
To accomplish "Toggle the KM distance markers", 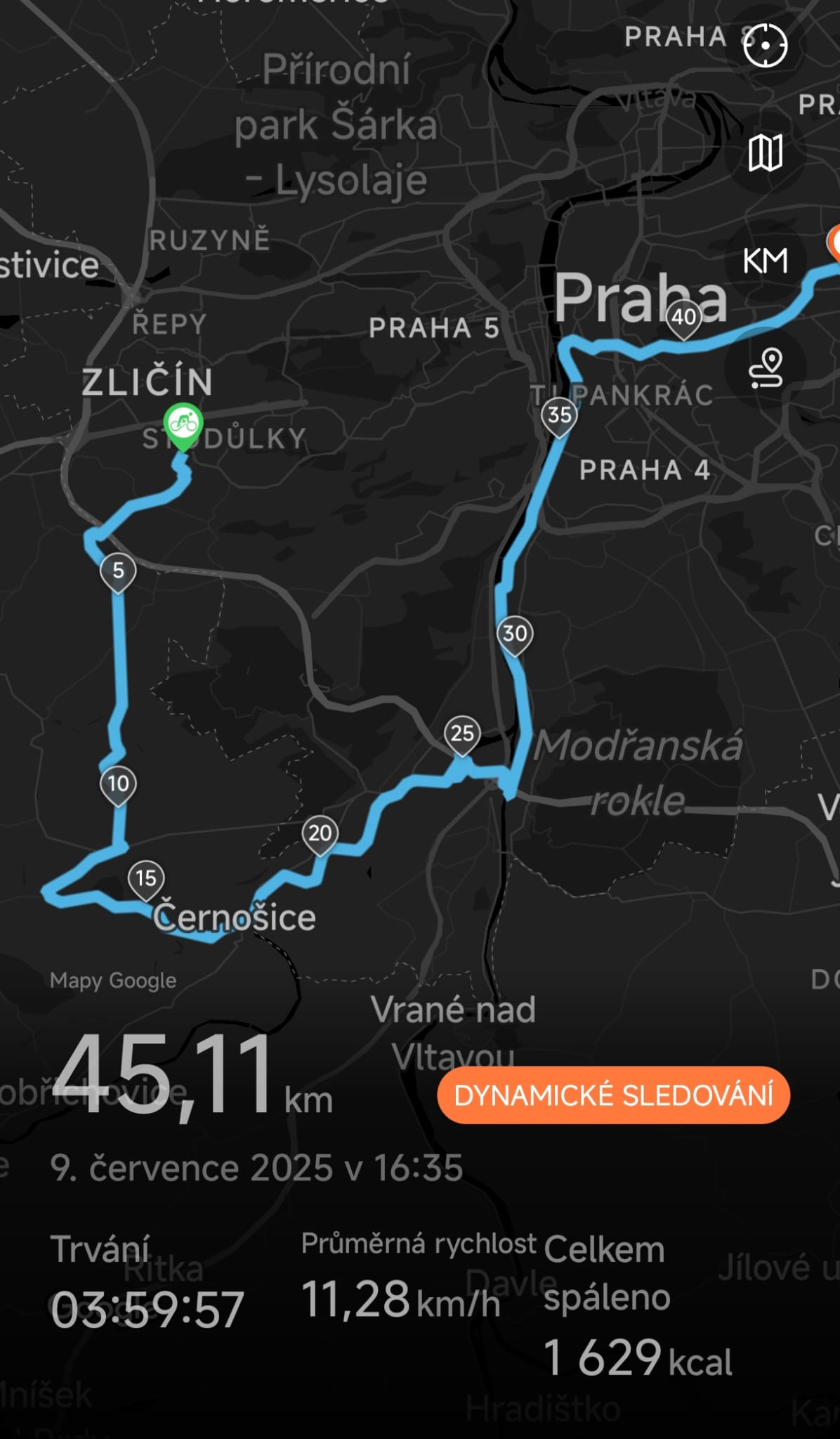I will tap(765, 261).
